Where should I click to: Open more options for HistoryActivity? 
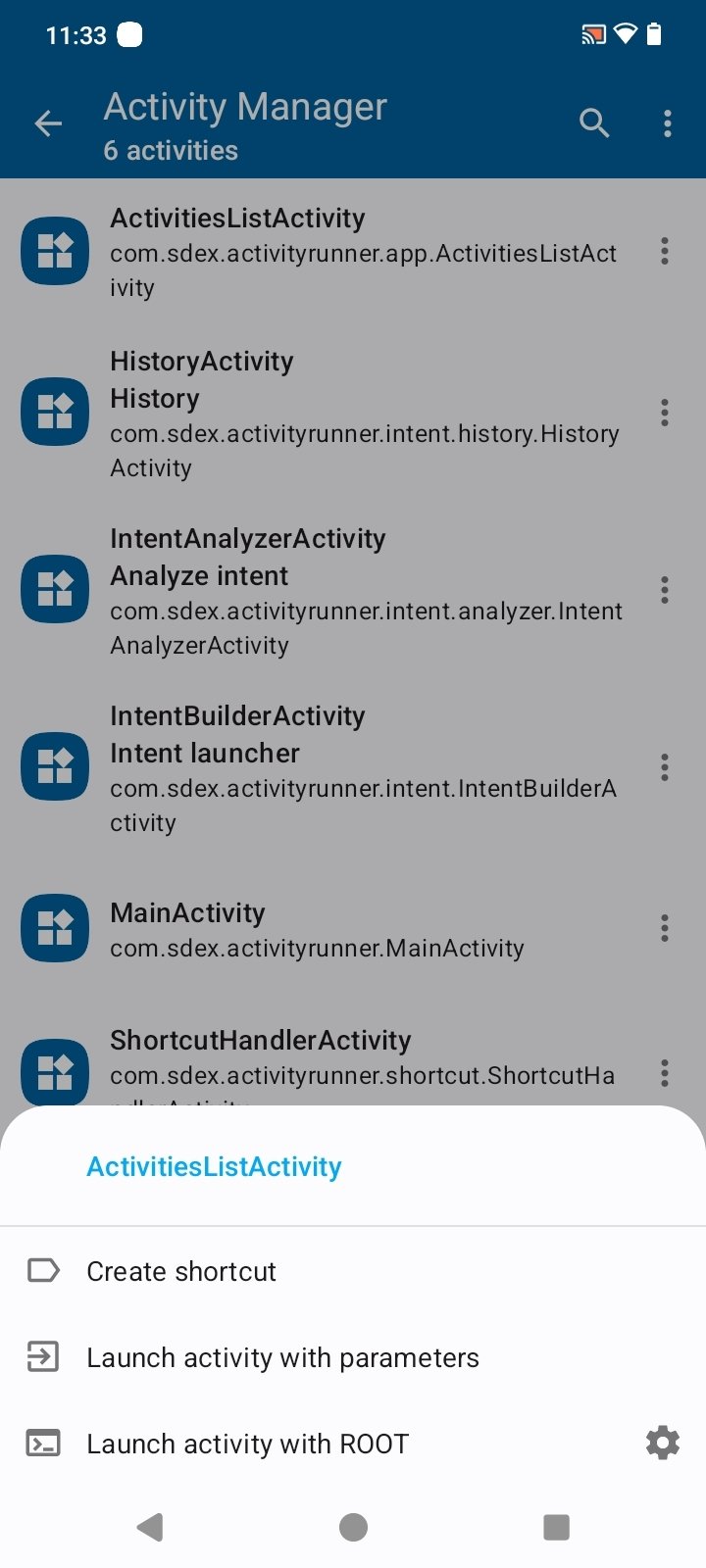point(665,413)
